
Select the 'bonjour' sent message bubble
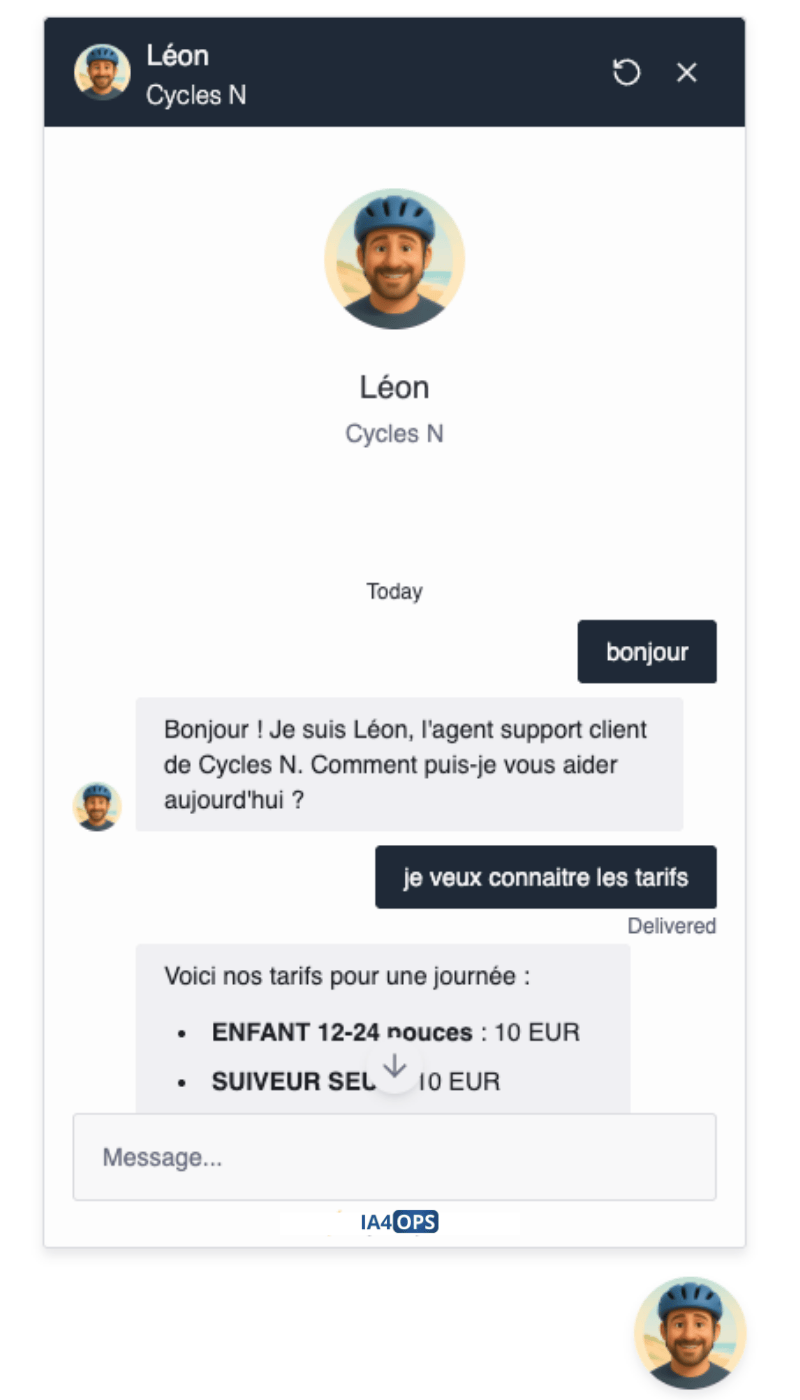pyautogui.click(x=647, y=651)
